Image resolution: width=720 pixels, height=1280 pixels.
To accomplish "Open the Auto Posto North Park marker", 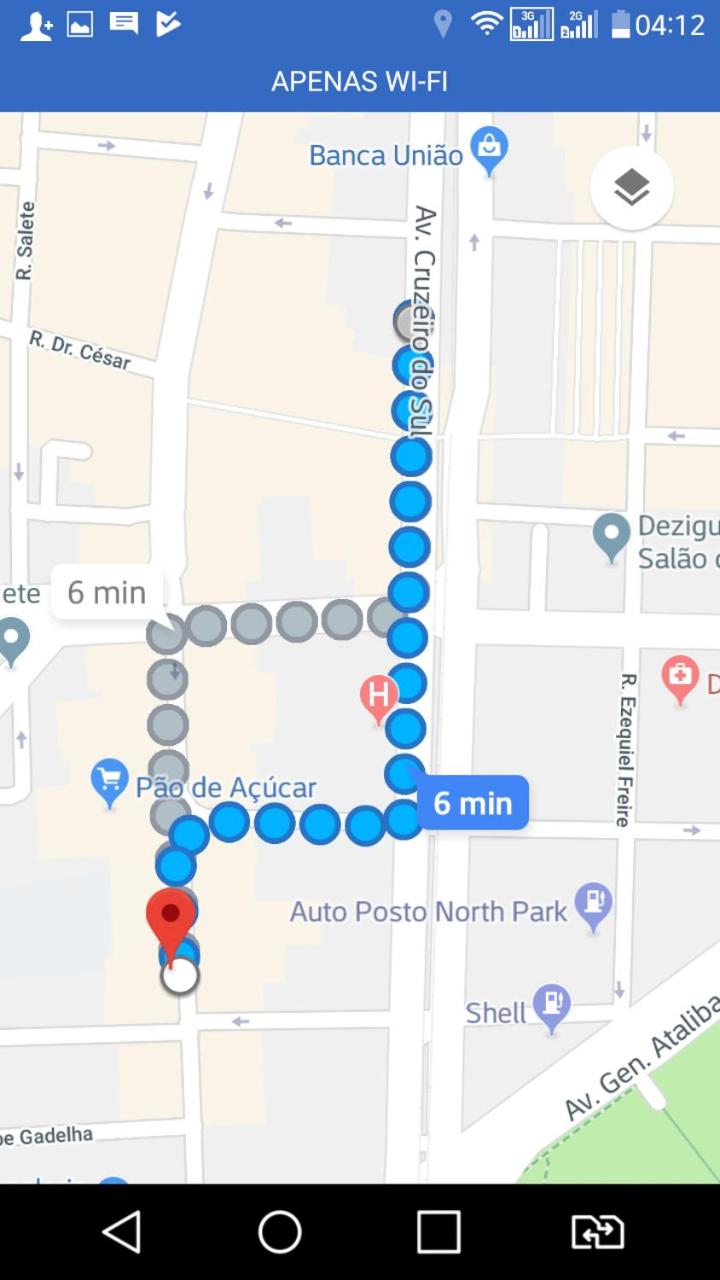I will pos(593,905).
